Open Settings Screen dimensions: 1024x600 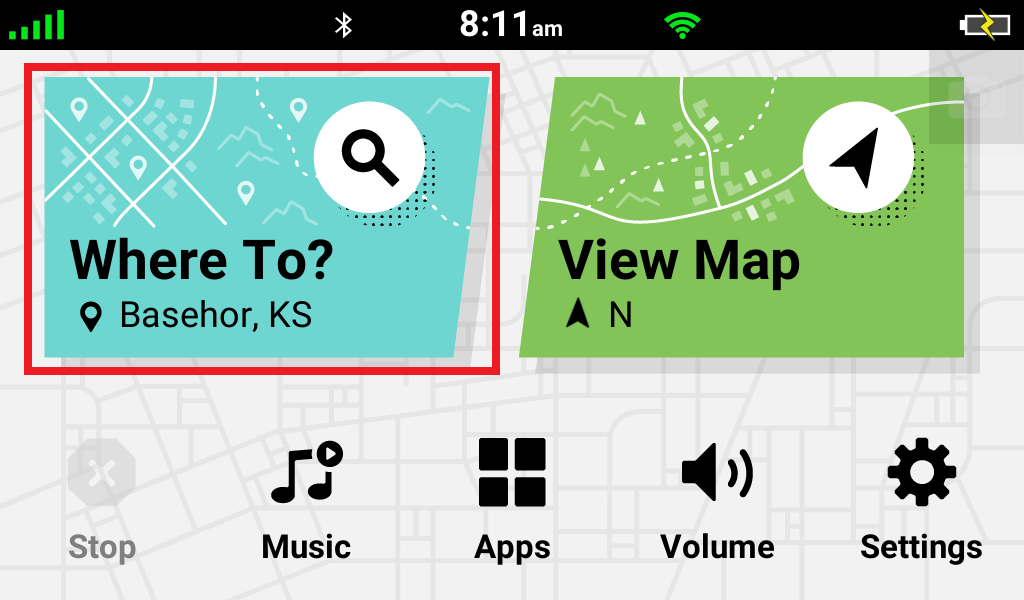(x=921, y=500)
